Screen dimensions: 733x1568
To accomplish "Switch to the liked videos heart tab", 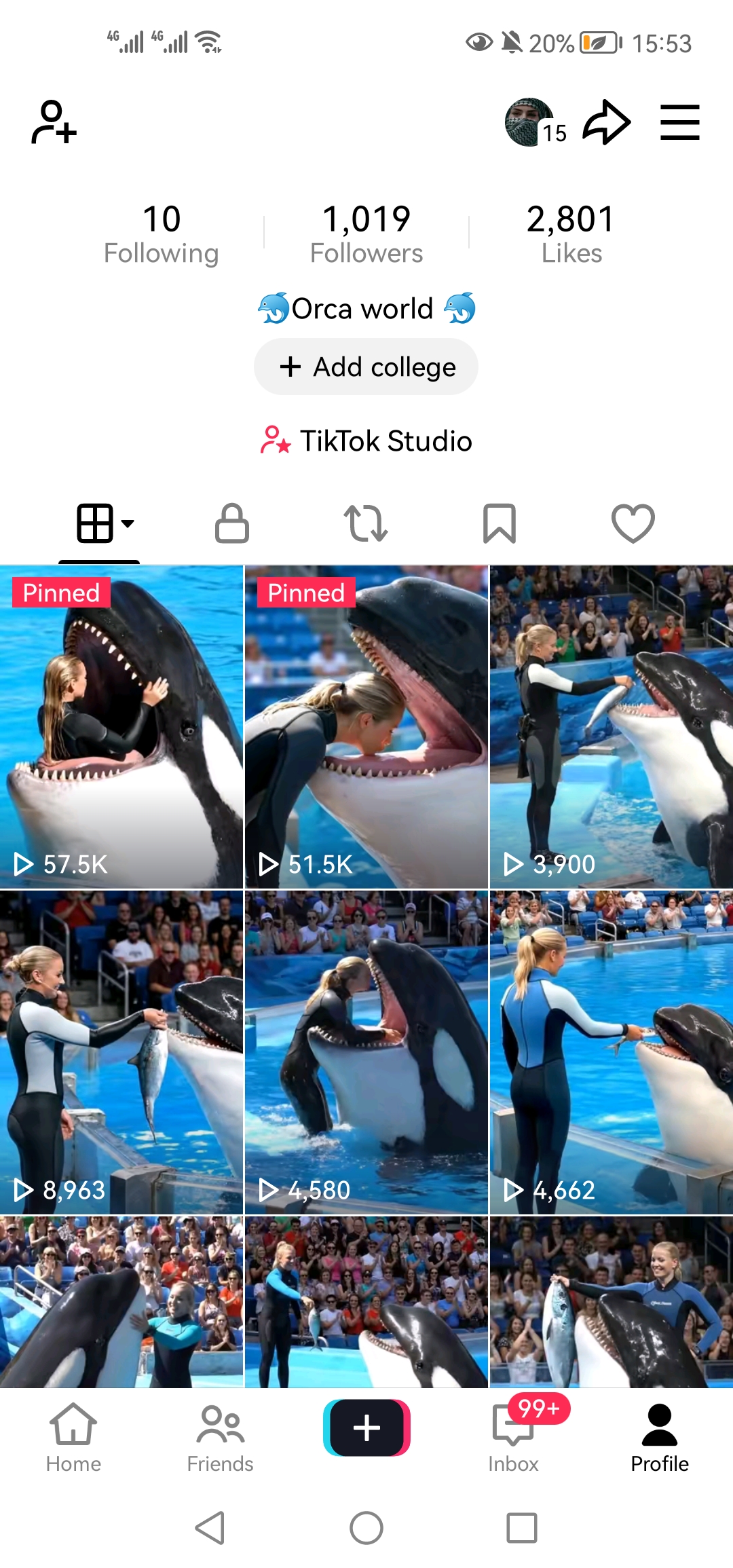I will 633,523.
